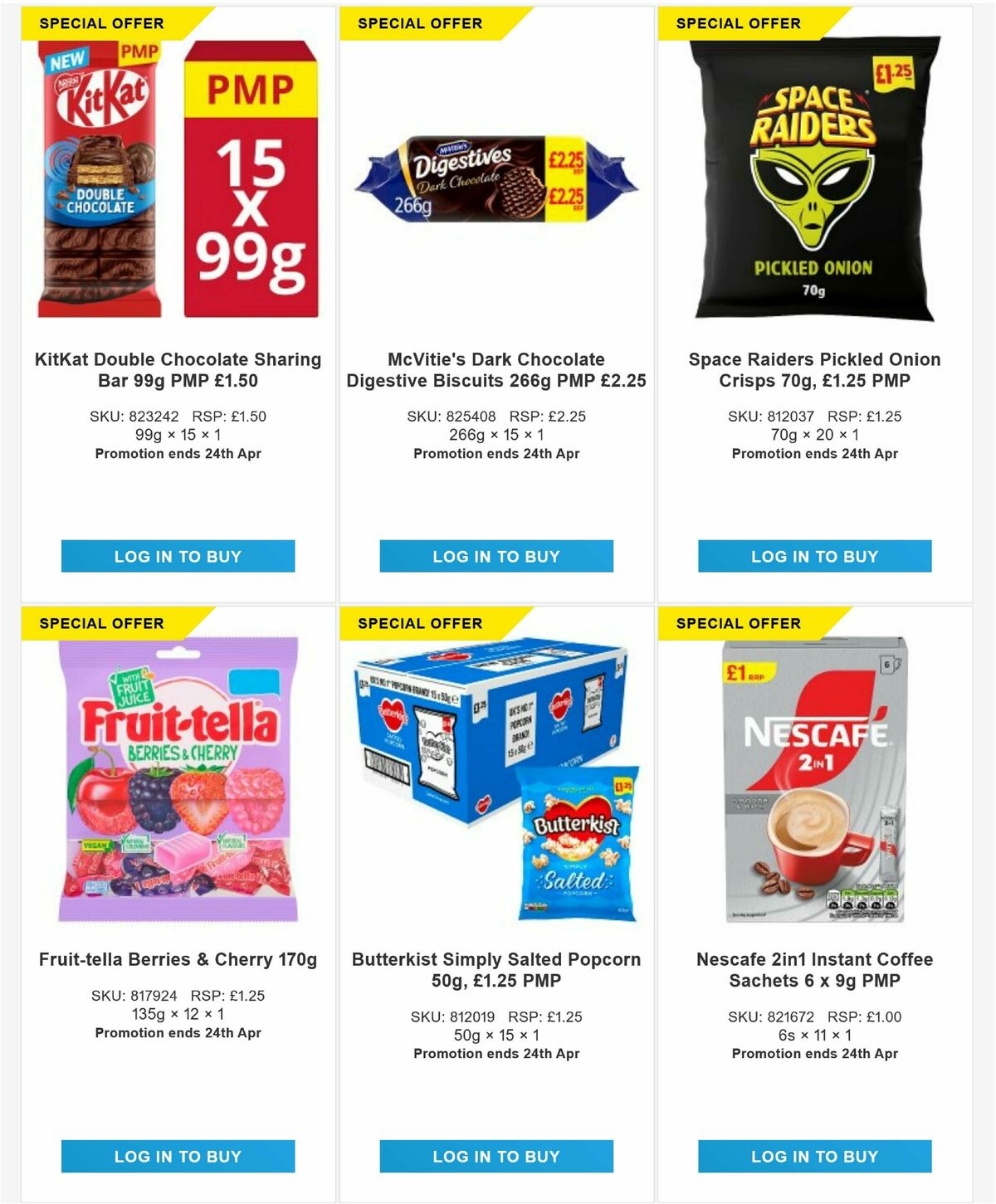Screen dimensions: 996x1204
Task: Open the Space Raiders Pickled Onion product link
Action: tap(814, 371)
